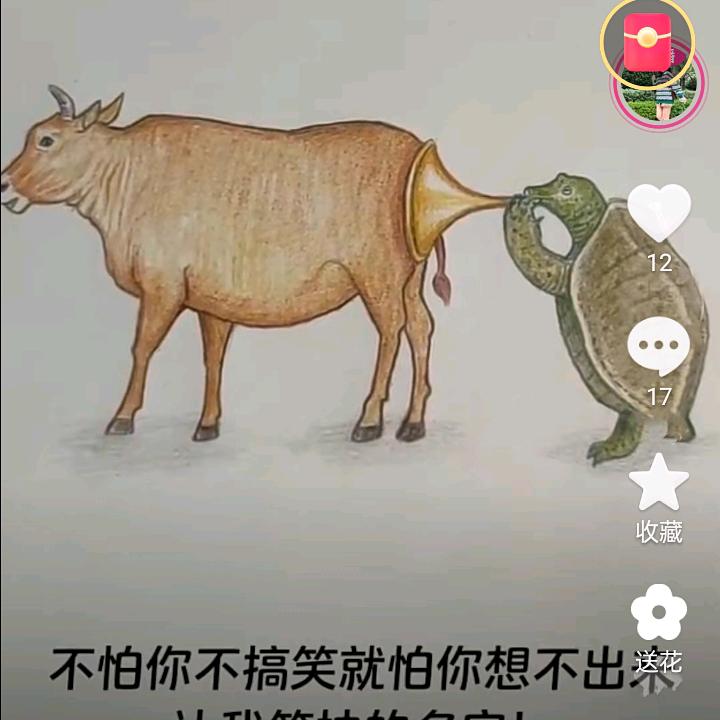Add video to favorites with the star
This screenshot has width=720, height=720.
pyautogui.click(x=659, y=483)
